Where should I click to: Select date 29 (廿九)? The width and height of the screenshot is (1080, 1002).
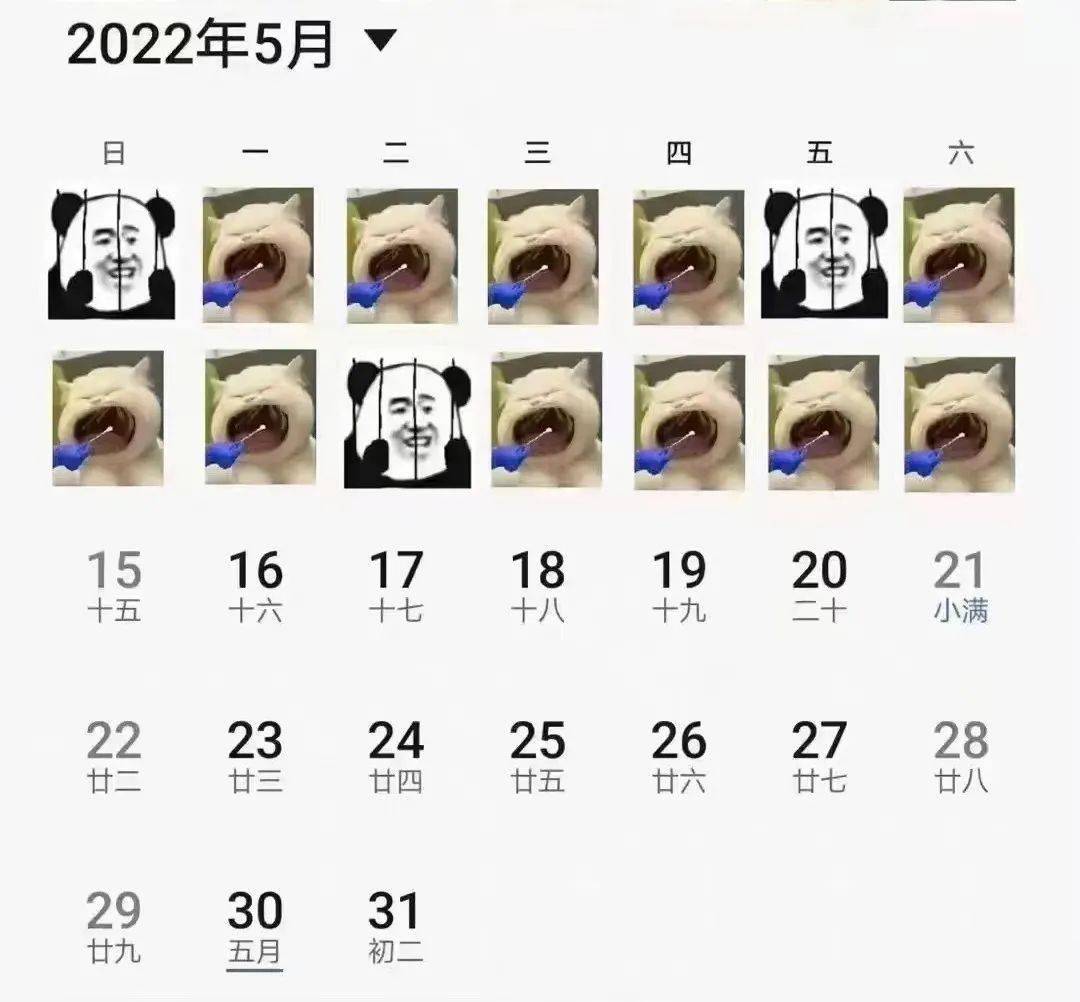point(114,926)
